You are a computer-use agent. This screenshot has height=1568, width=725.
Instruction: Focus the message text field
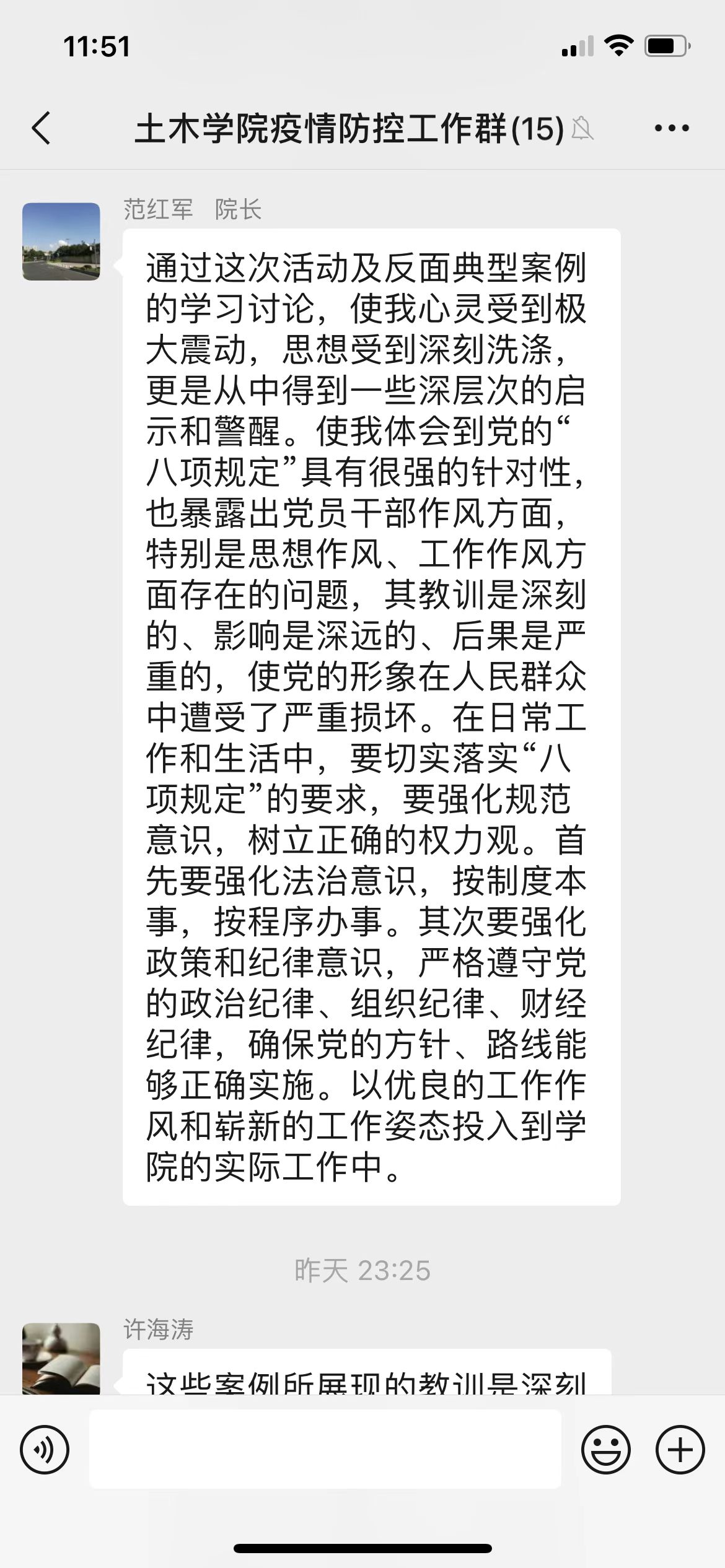[x=325, y=1450]
